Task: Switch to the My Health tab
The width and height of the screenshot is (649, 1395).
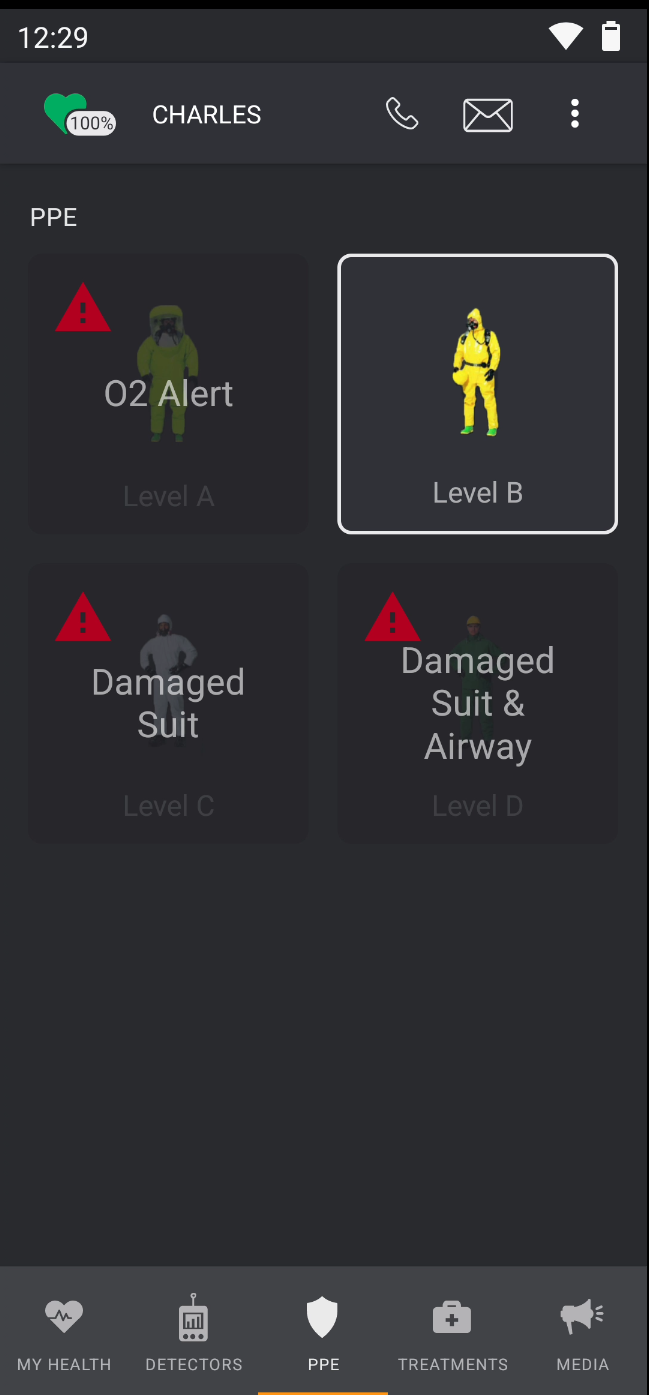Action: [x=64, y=1332]
